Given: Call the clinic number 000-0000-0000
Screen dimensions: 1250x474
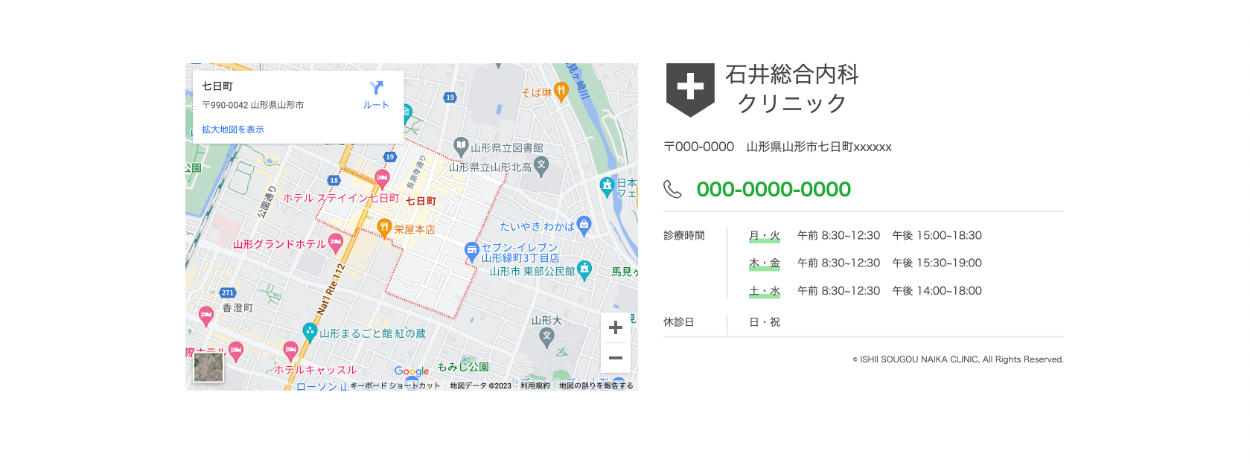Looking at the screenshot, I should 773,189.
